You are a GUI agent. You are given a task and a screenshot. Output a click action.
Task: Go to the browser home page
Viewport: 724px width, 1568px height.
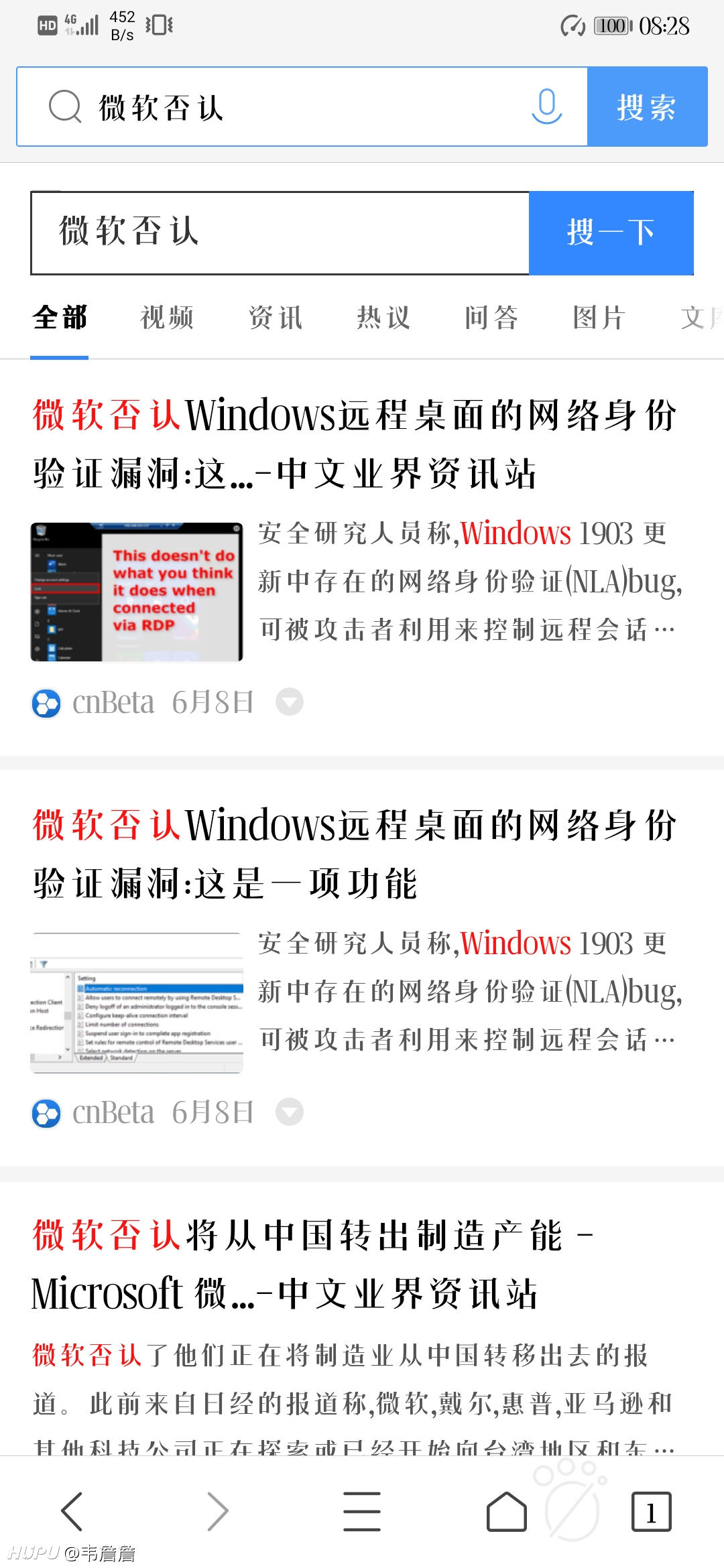click(507, 1512)
